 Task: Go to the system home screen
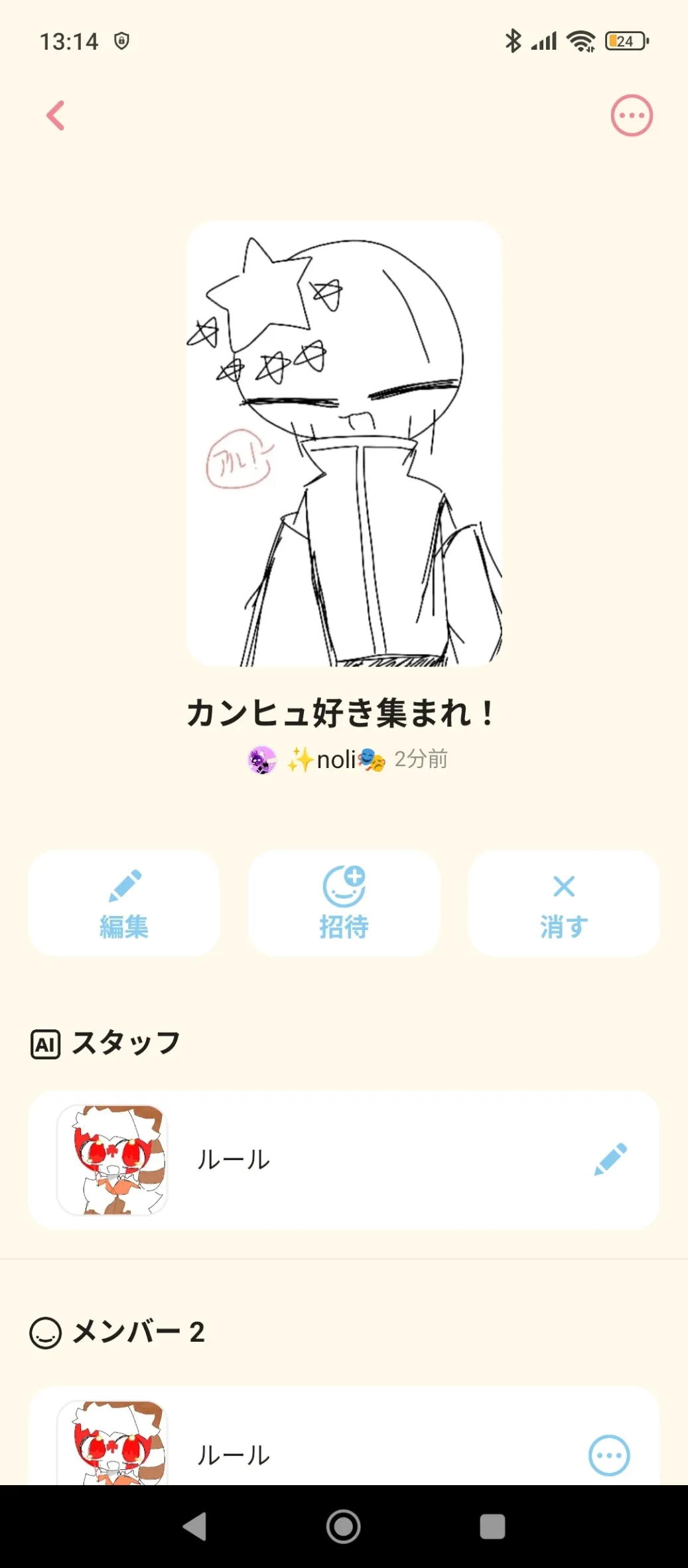tap(344, 1526)
